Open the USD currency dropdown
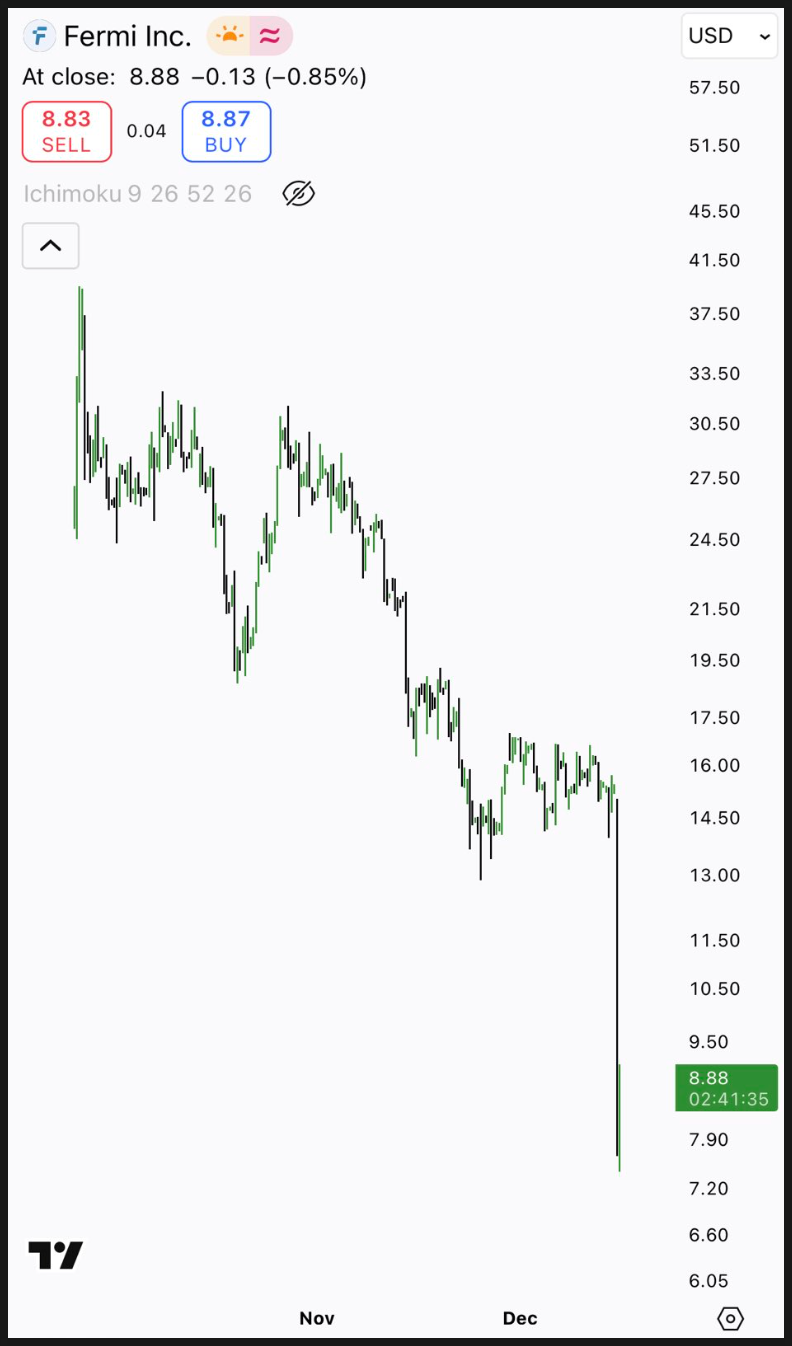This screenshot has height=1346, width=792. click(x=729, y=36)
